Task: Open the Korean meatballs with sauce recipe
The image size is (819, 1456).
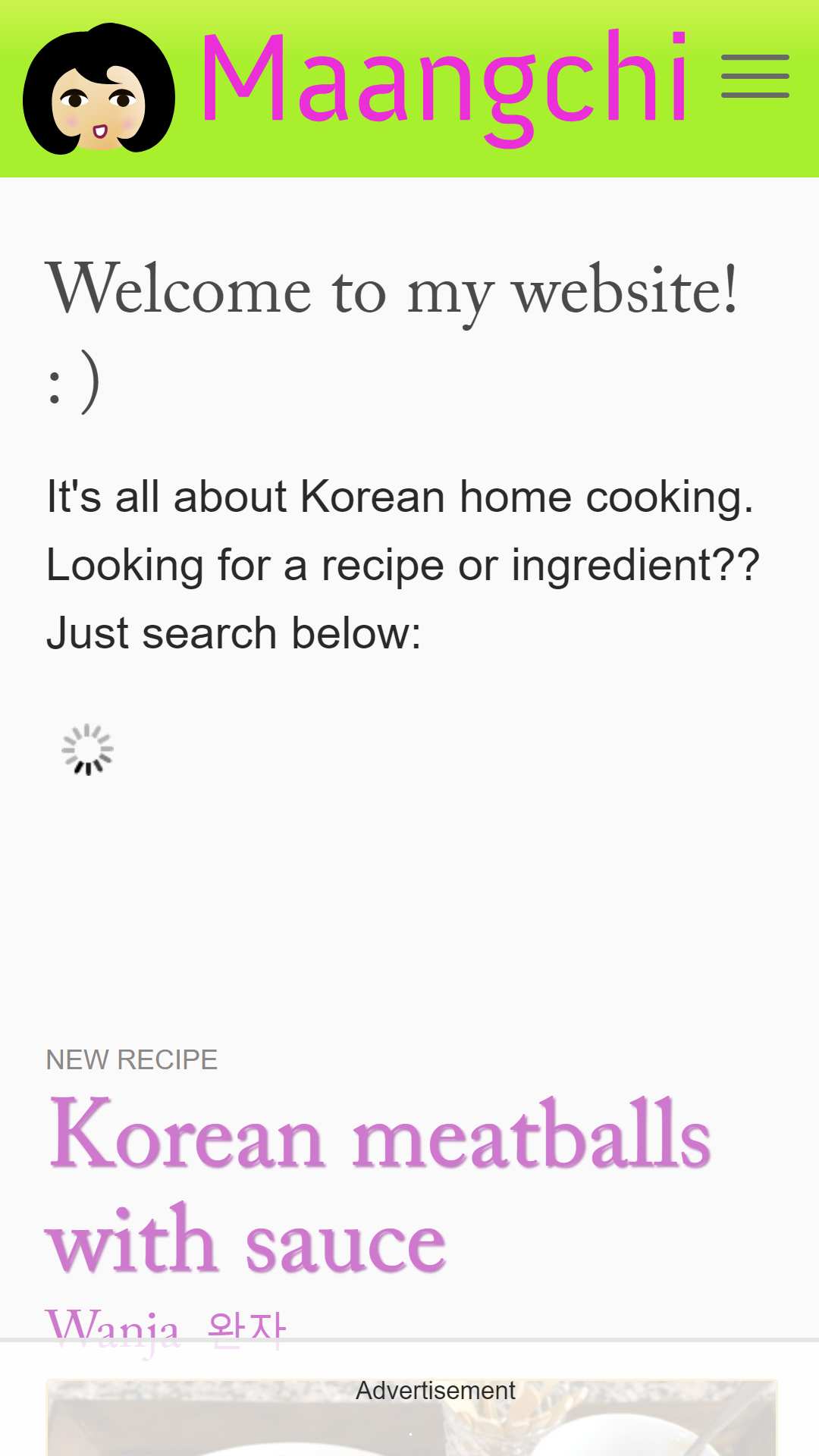Action: tap(379, 1187)
